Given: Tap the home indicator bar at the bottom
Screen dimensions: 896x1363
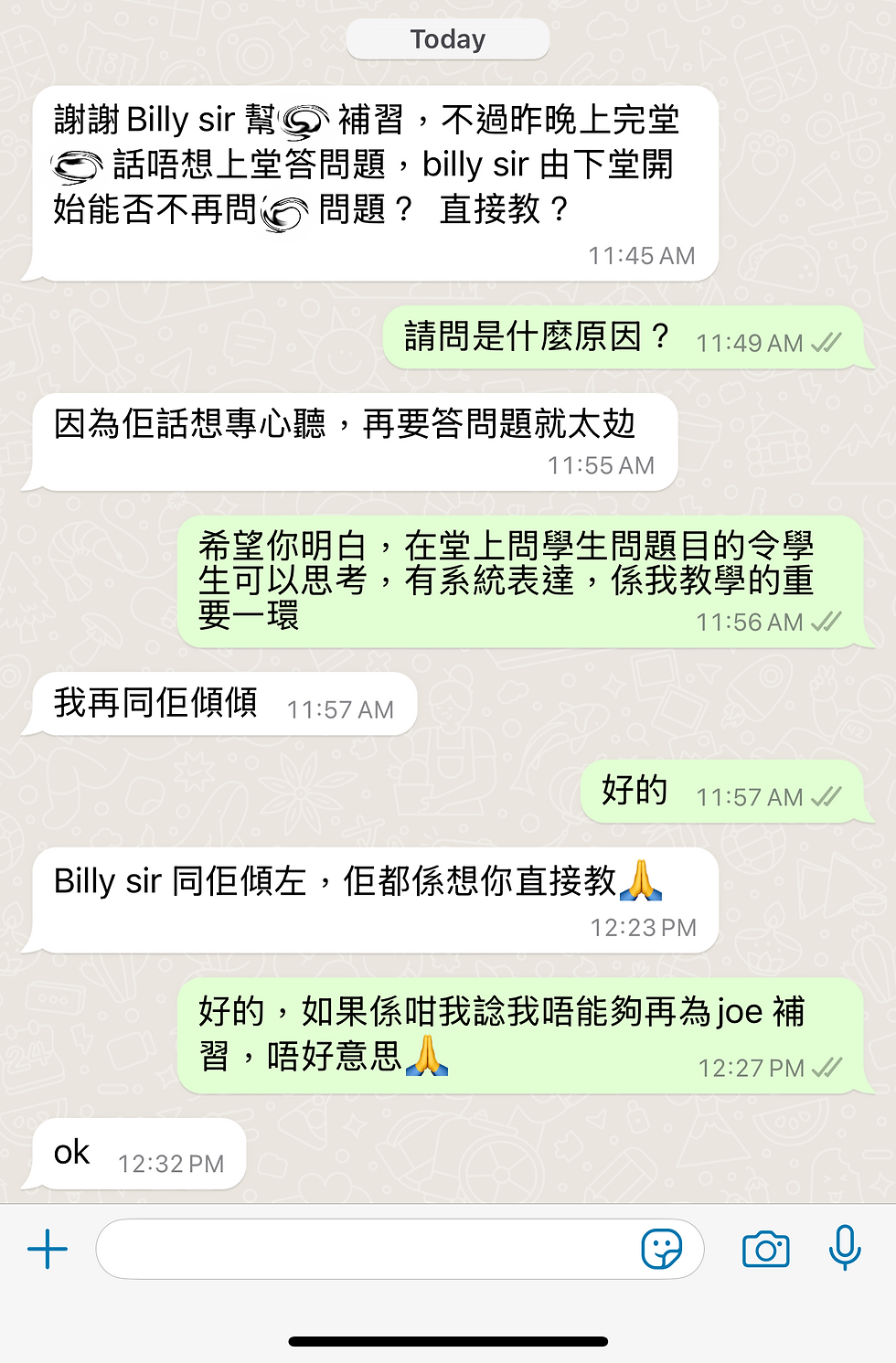Looking at the screenshot, I should click(x=448, y=1342).
